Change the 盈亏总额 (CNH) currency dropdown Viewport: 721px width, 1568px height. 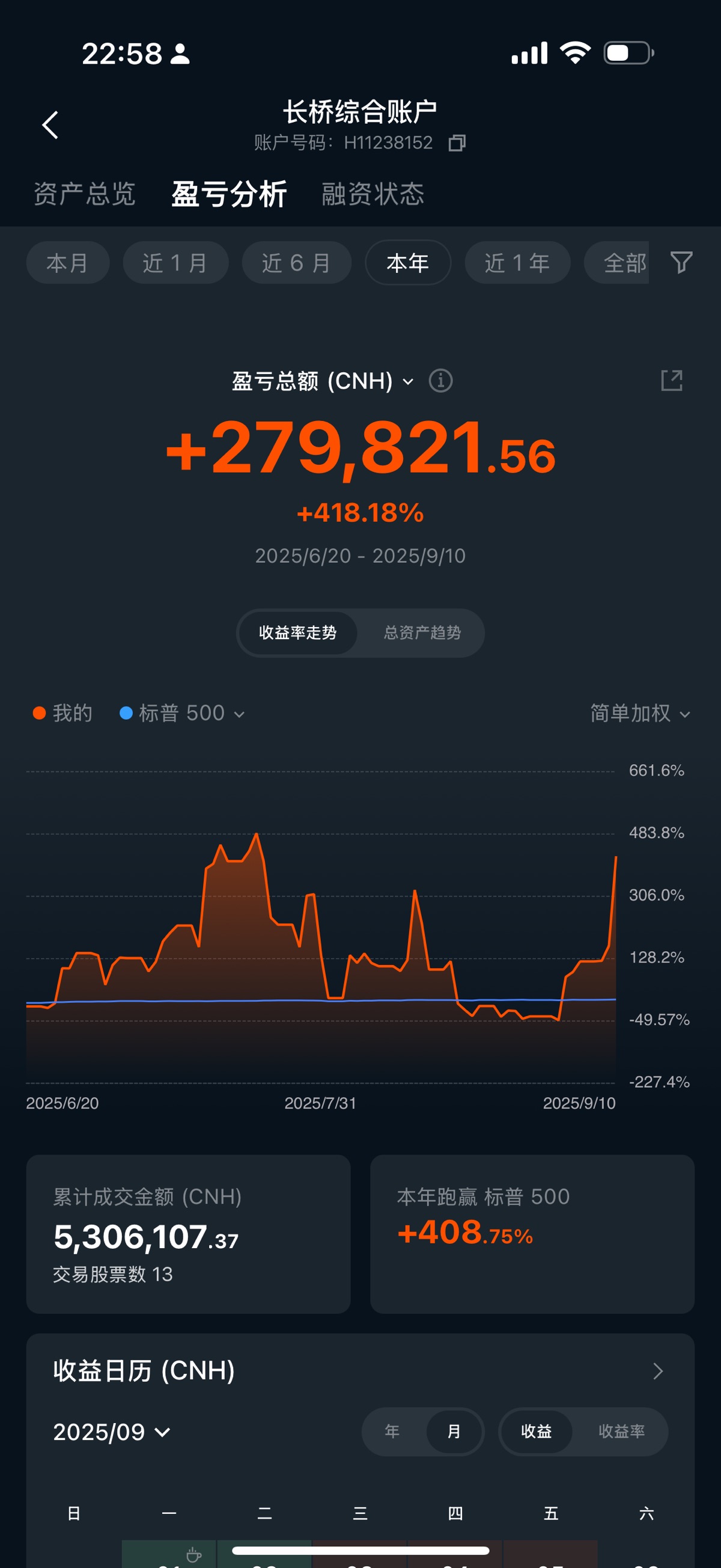coord(323,382)
